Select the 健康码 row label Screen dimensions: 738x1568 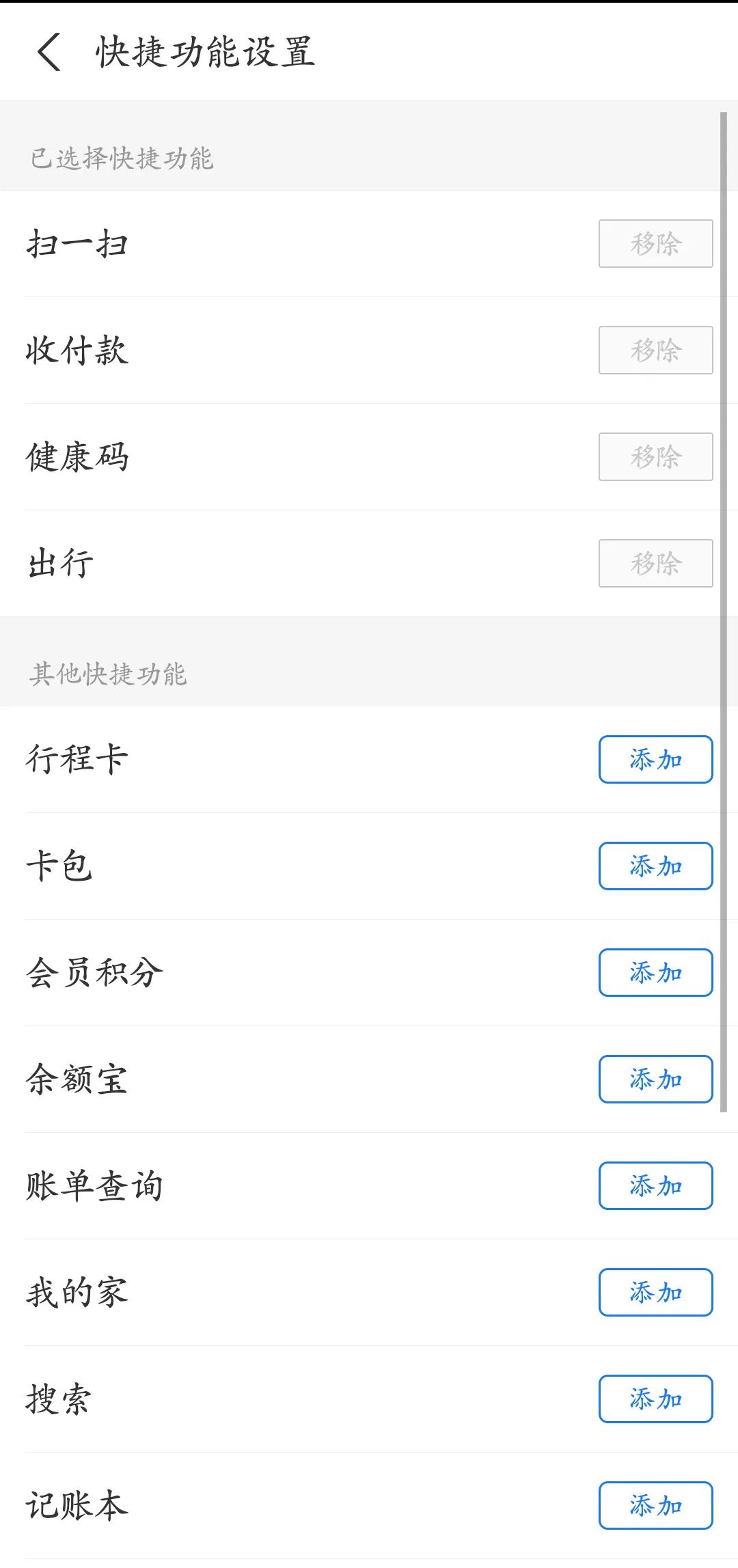[x=77, y=456]
